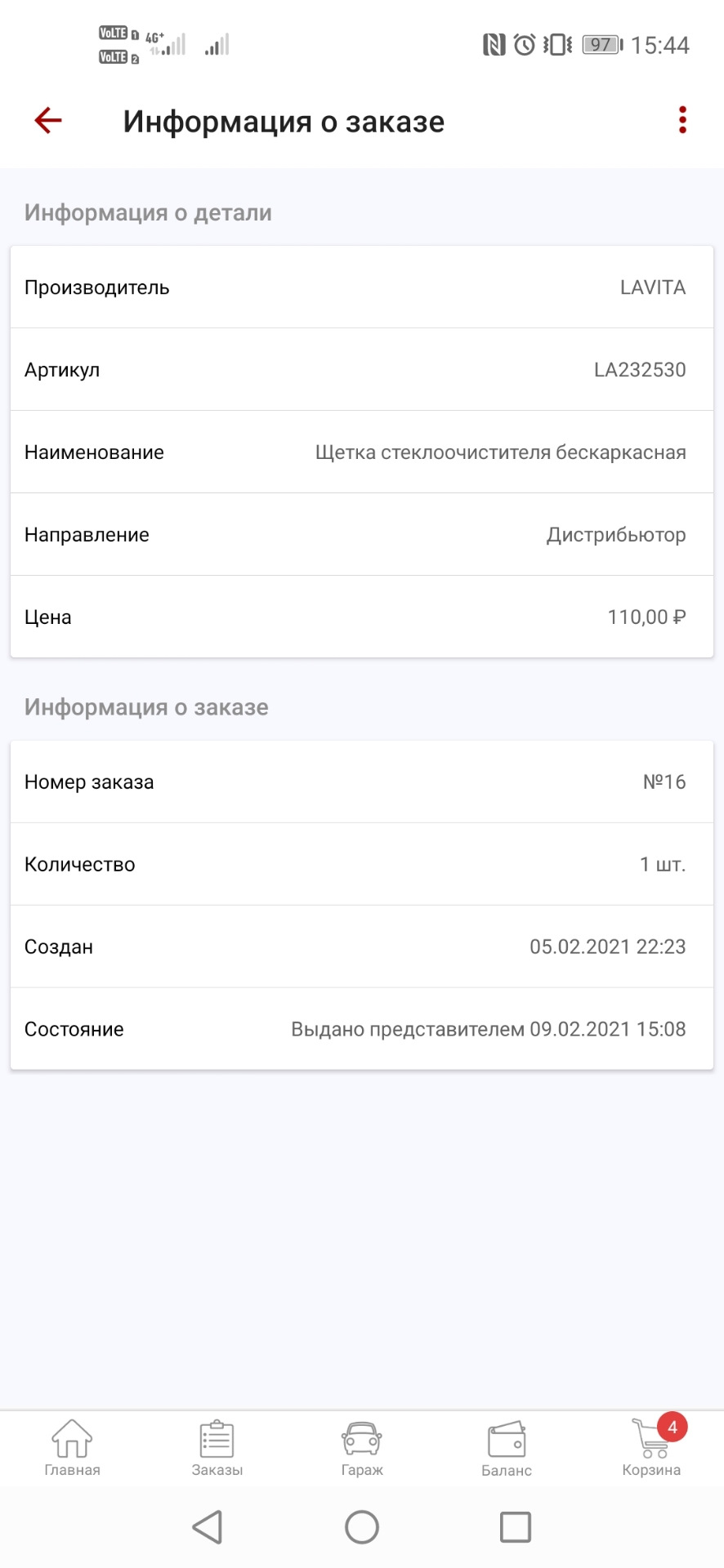The image size is (724, 1568).
Task: Tap the Информация о заказе section header
Action: [146, 706]
